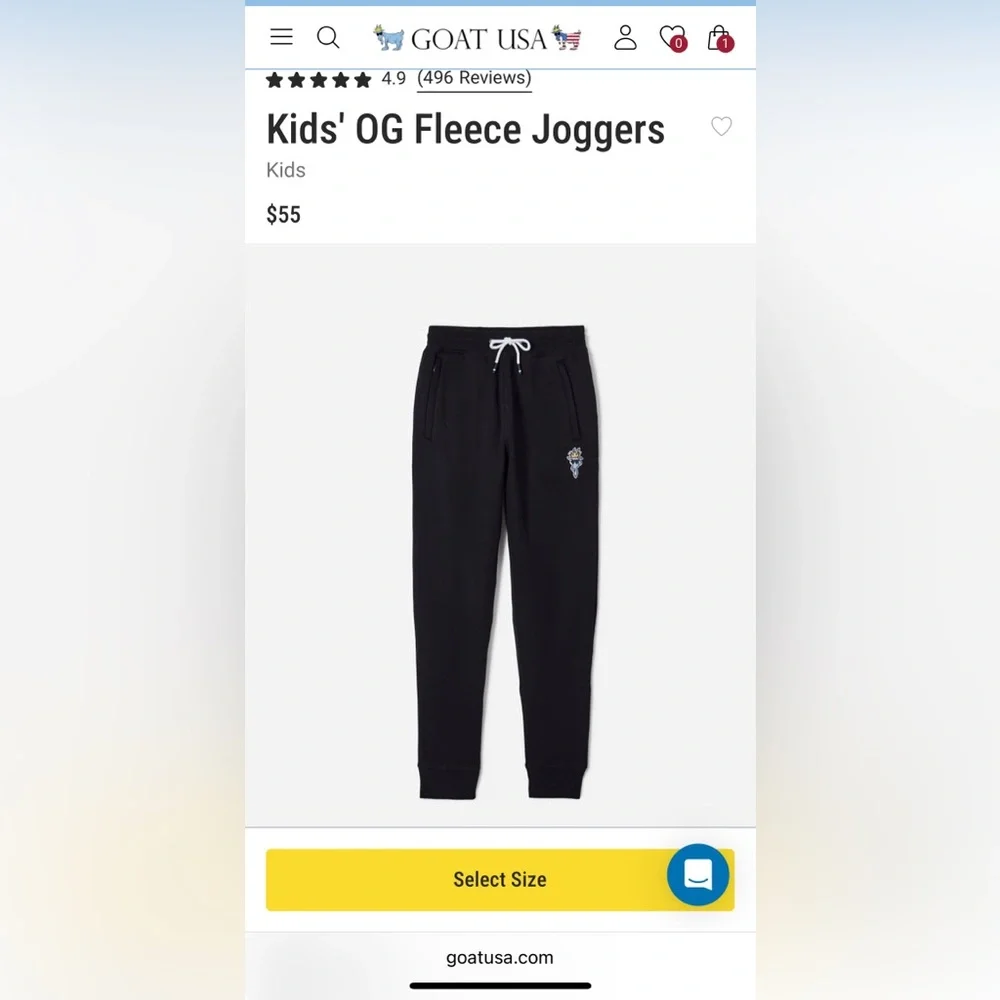Open the shopping bag

coord(719,38)
